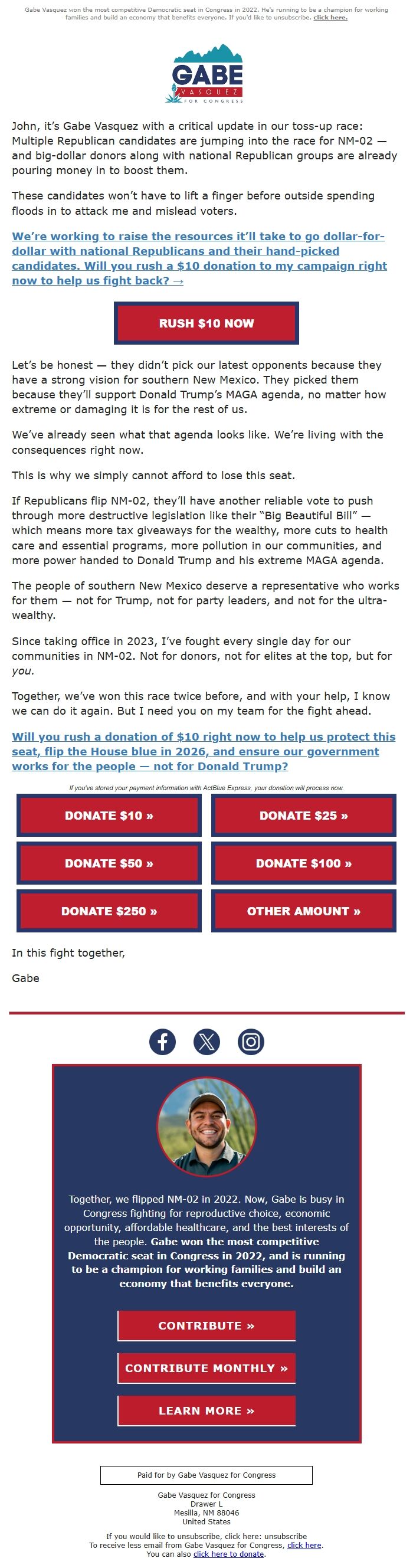The image size is (413, 1568).
Task: Open 'click here to donate' footer link
Action: 229,1554
